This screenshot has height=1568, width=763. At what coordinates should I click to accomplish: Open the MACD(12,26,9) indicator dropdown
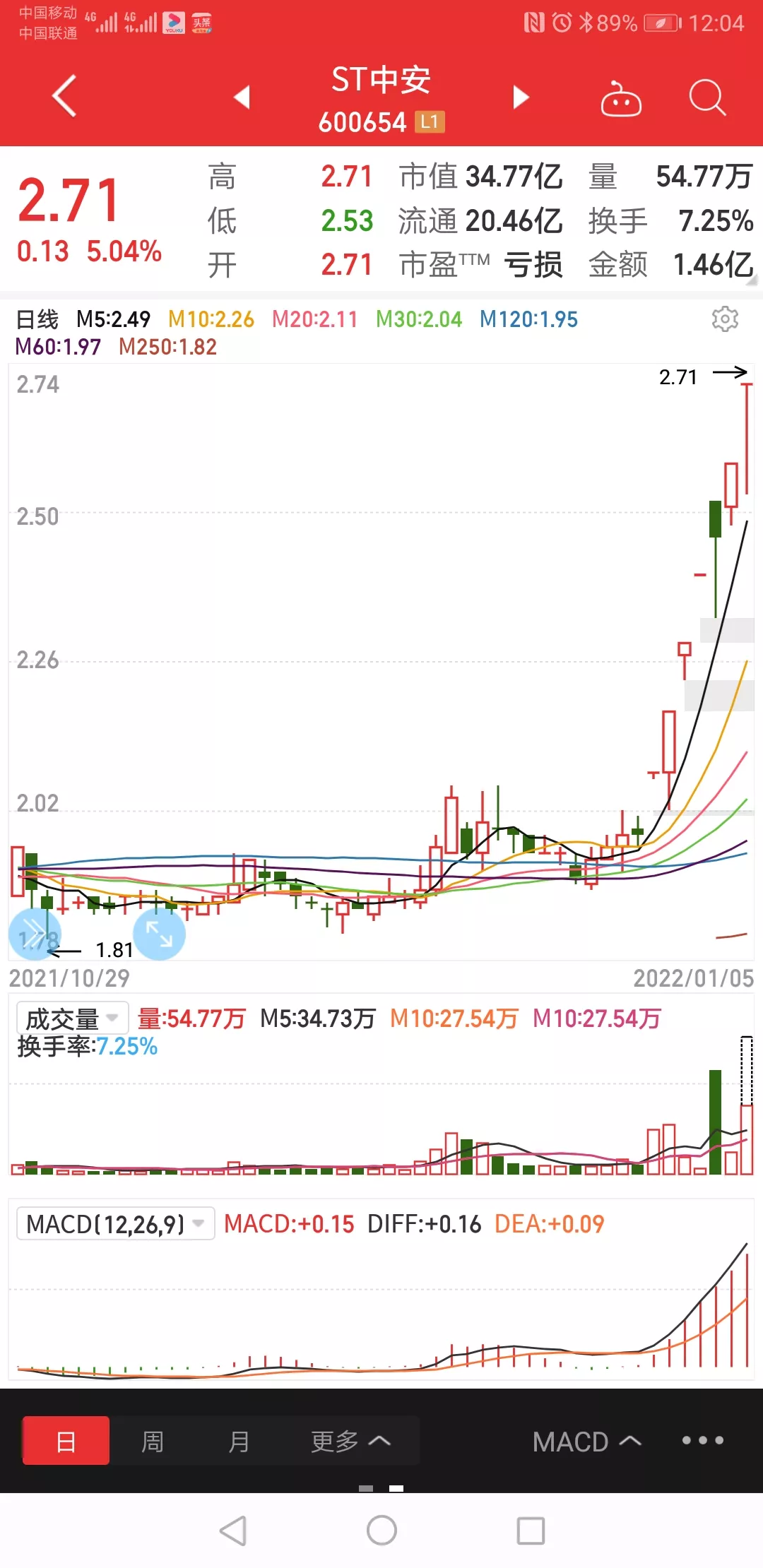(x=115, y=1224)
